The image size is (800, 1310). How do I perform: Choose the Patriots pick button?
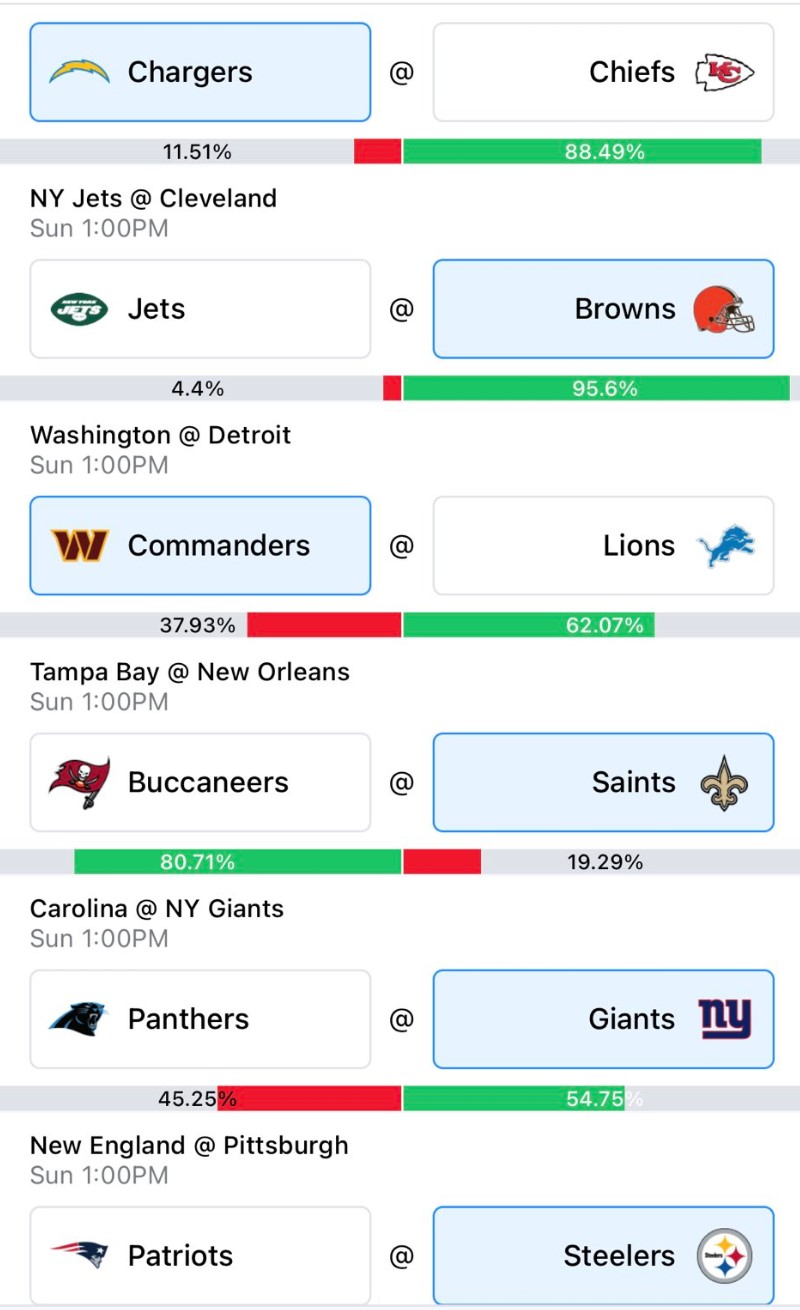(x=200, y=1256)
